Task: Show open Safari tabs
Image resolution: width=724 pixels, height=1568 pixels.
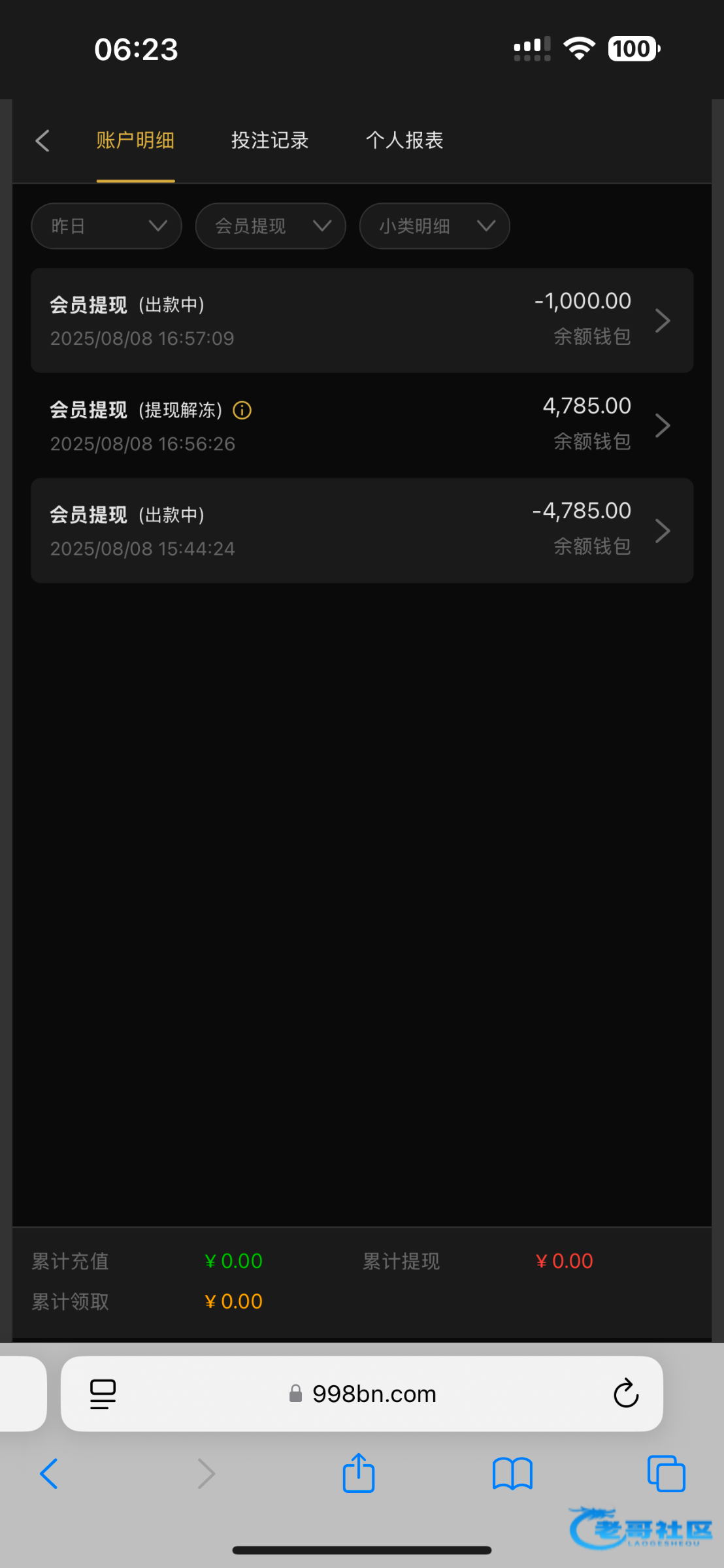Action: 666,1474
